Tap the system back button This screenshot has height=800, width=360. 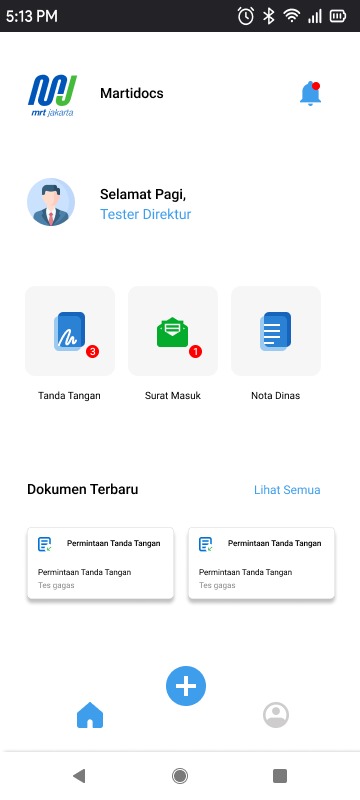79,776
